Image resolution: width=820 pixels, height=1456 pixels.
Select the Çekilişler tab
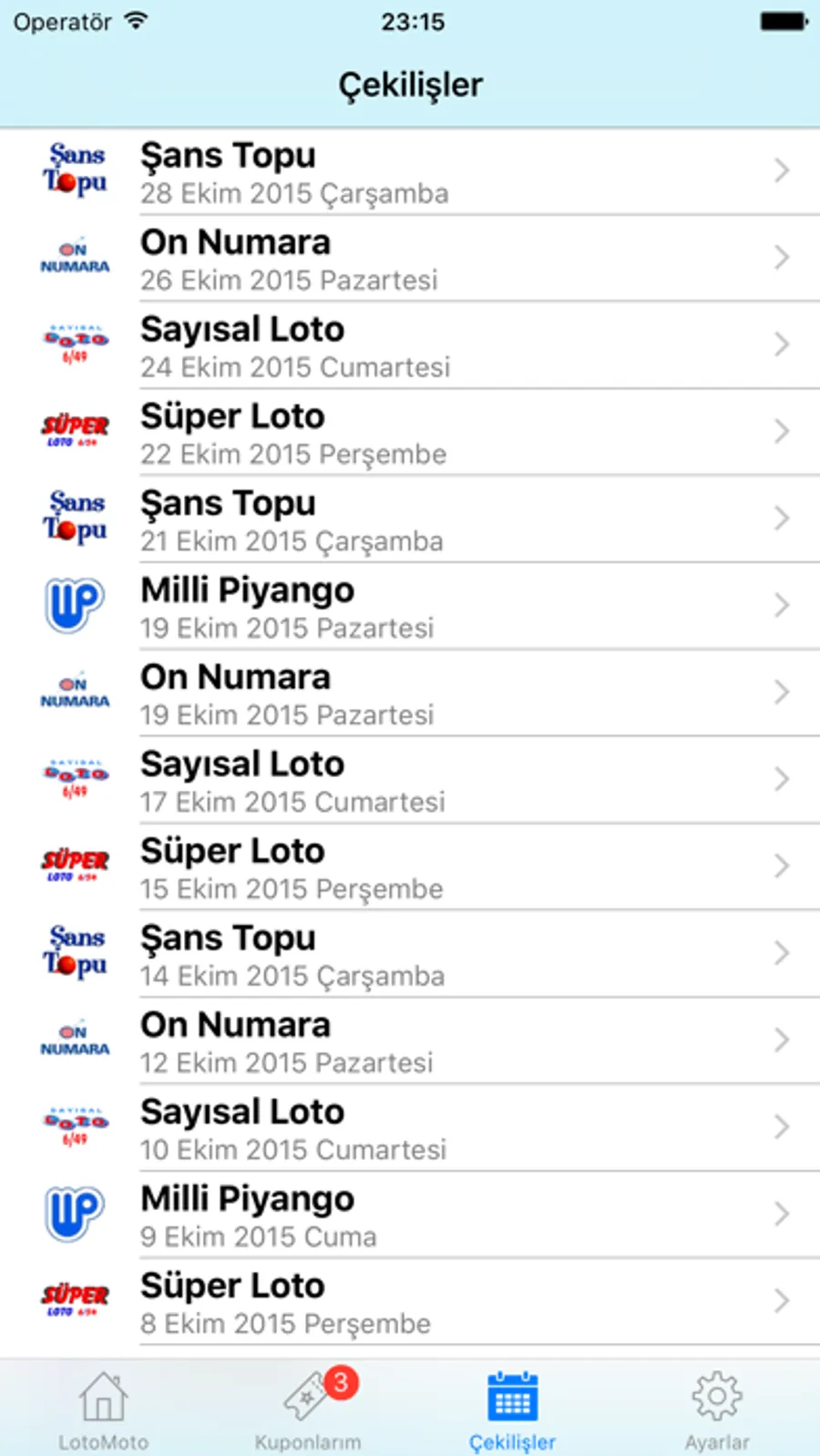point(512,1409)
